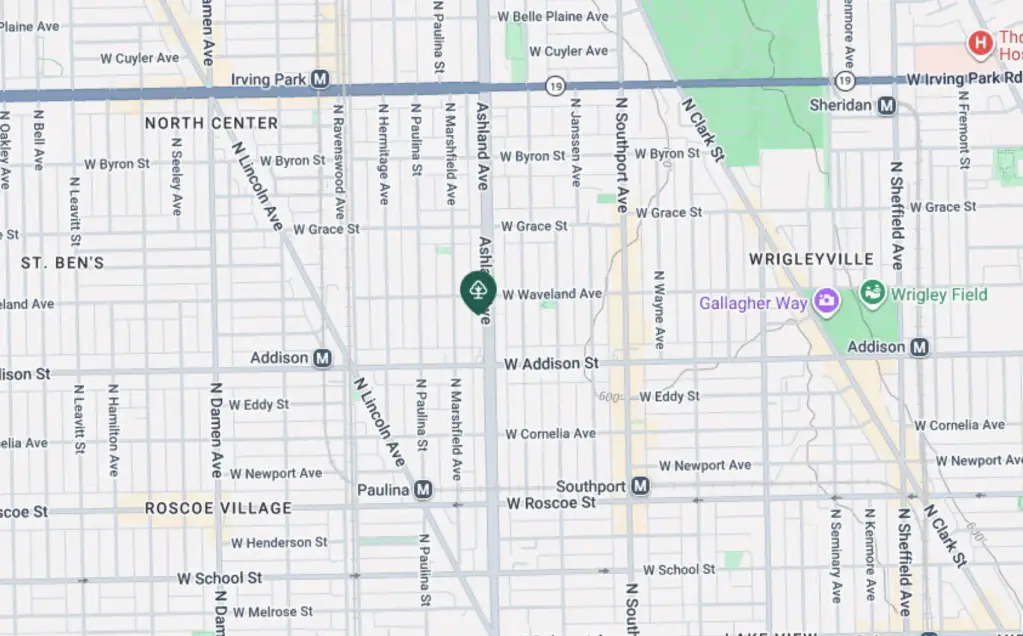Screen dimensions: 1023x636
Task: Open the Southport transit station
Action: 640,486
